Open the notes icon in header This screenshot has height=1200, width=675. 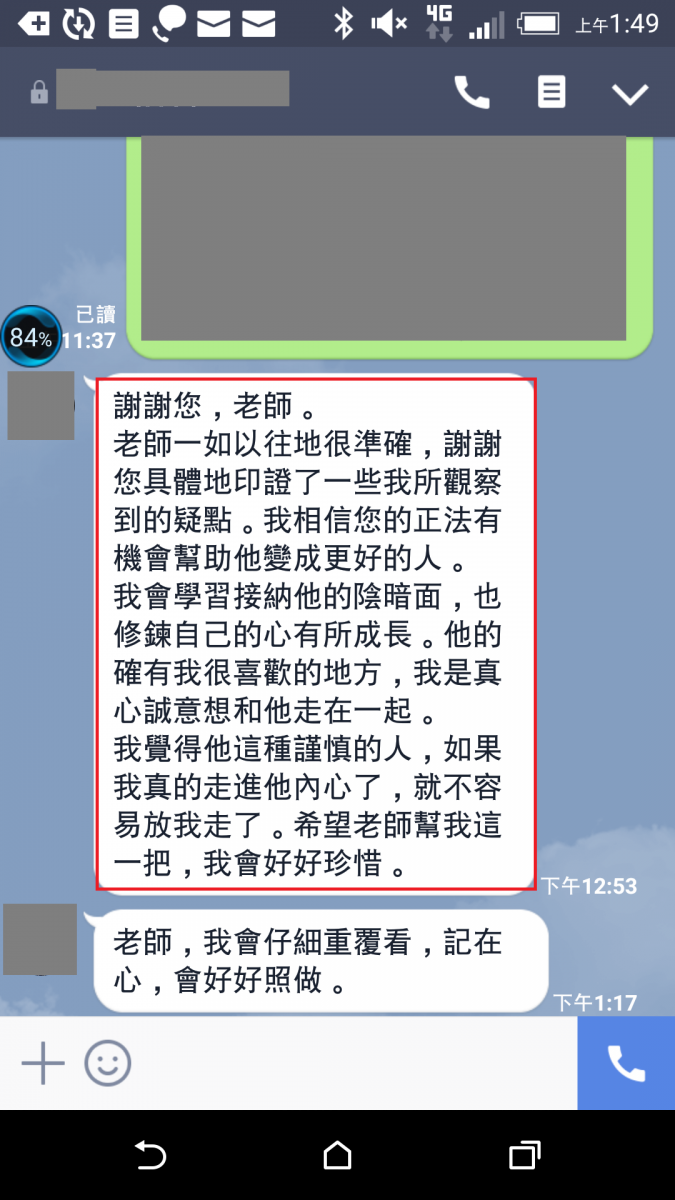(551, 93)
